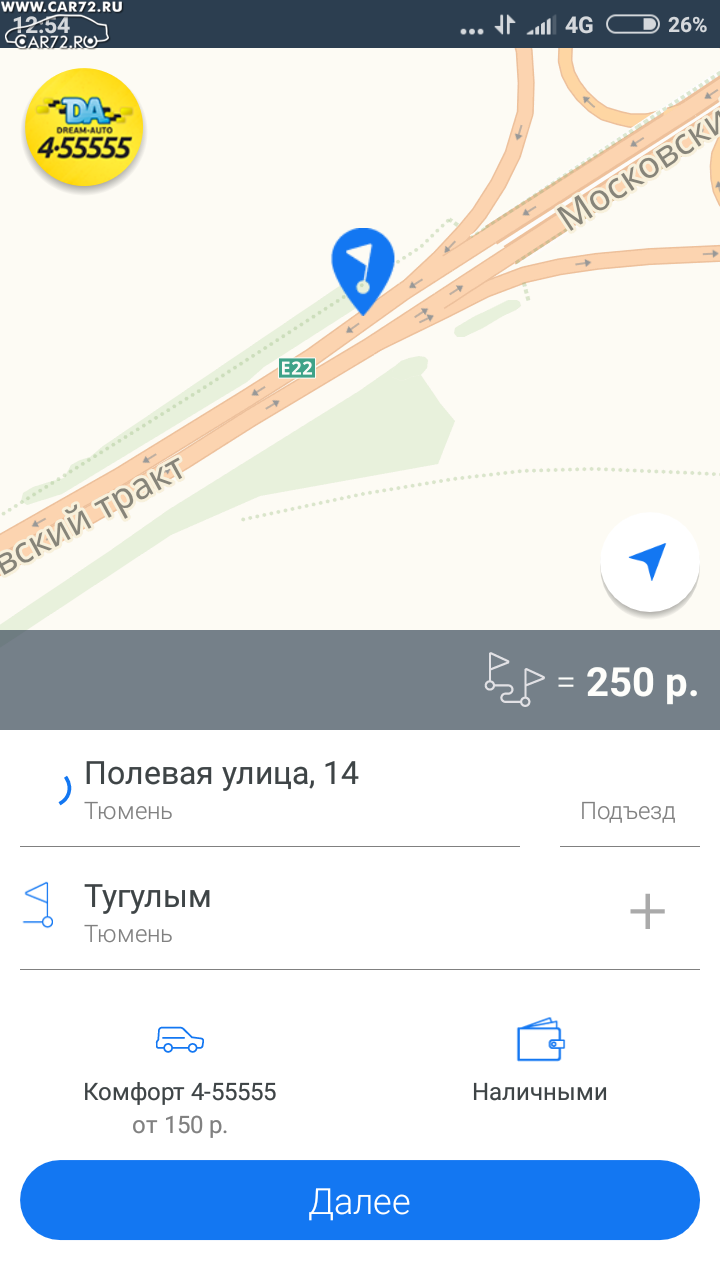Choose the Наличными payment method
Image resolution: width=720 pixels, height=1280 pixels.
click(x=540, y=1063)
